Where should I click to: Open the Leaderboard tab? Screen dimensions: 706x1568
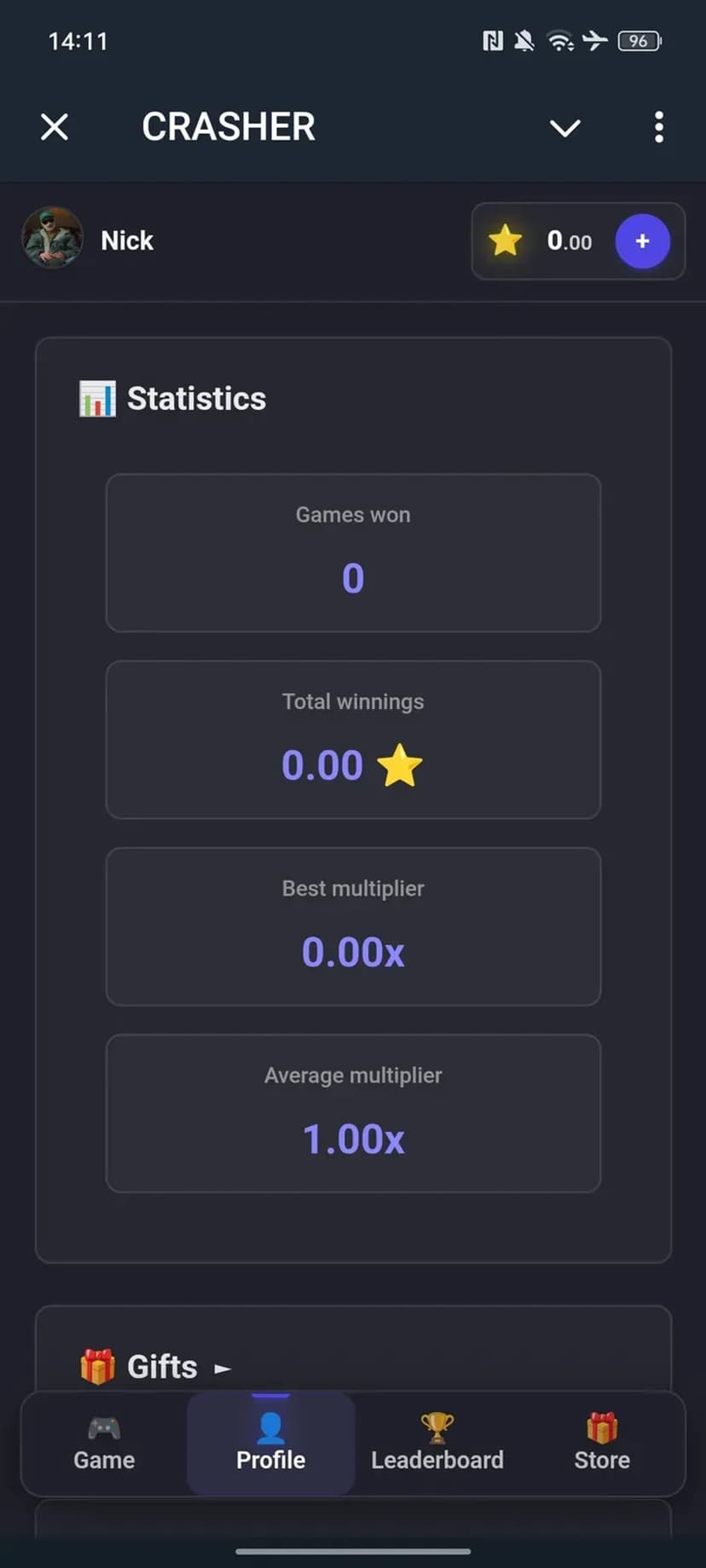[x=437, y=1444]
